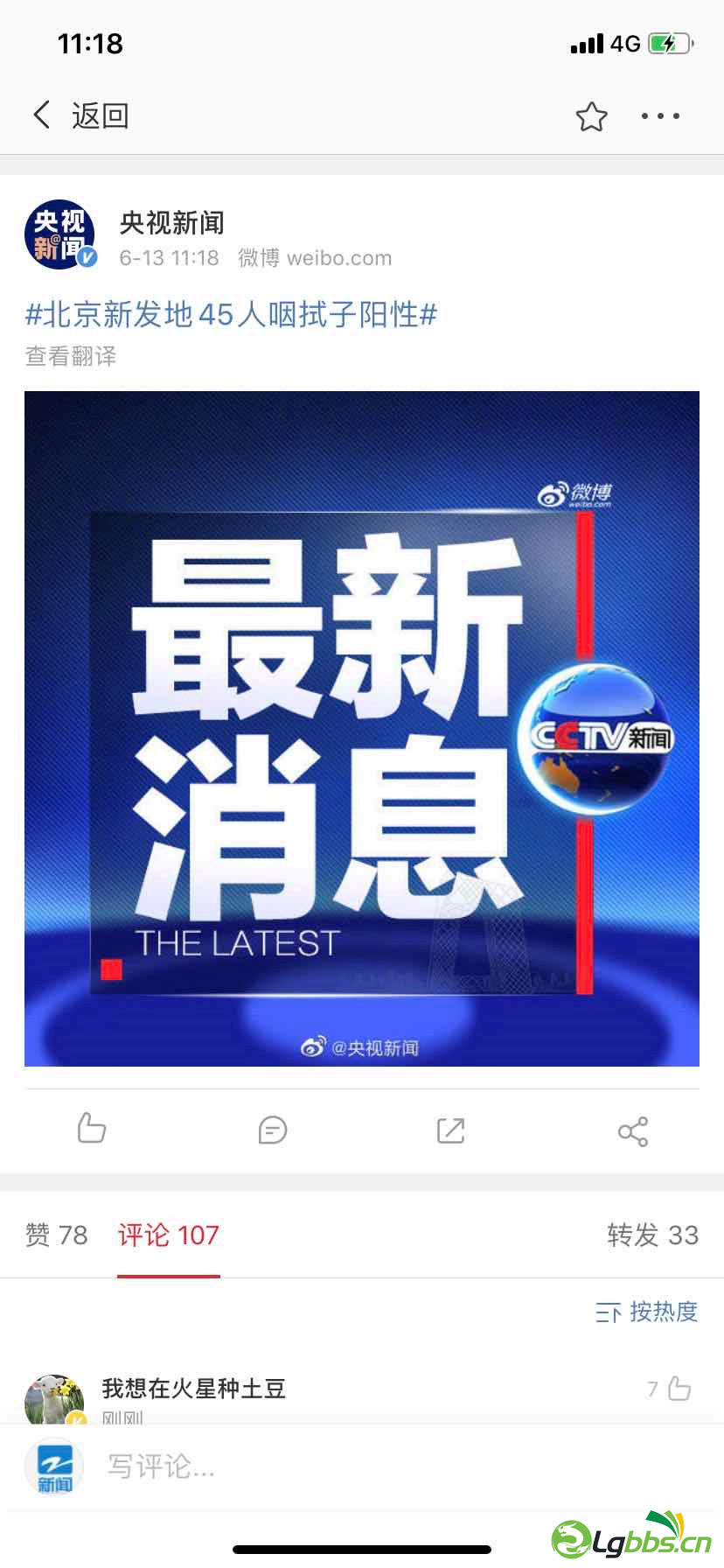
Task: Like the comment by 我想在火星种土豆
Action: pos(678,1389)
